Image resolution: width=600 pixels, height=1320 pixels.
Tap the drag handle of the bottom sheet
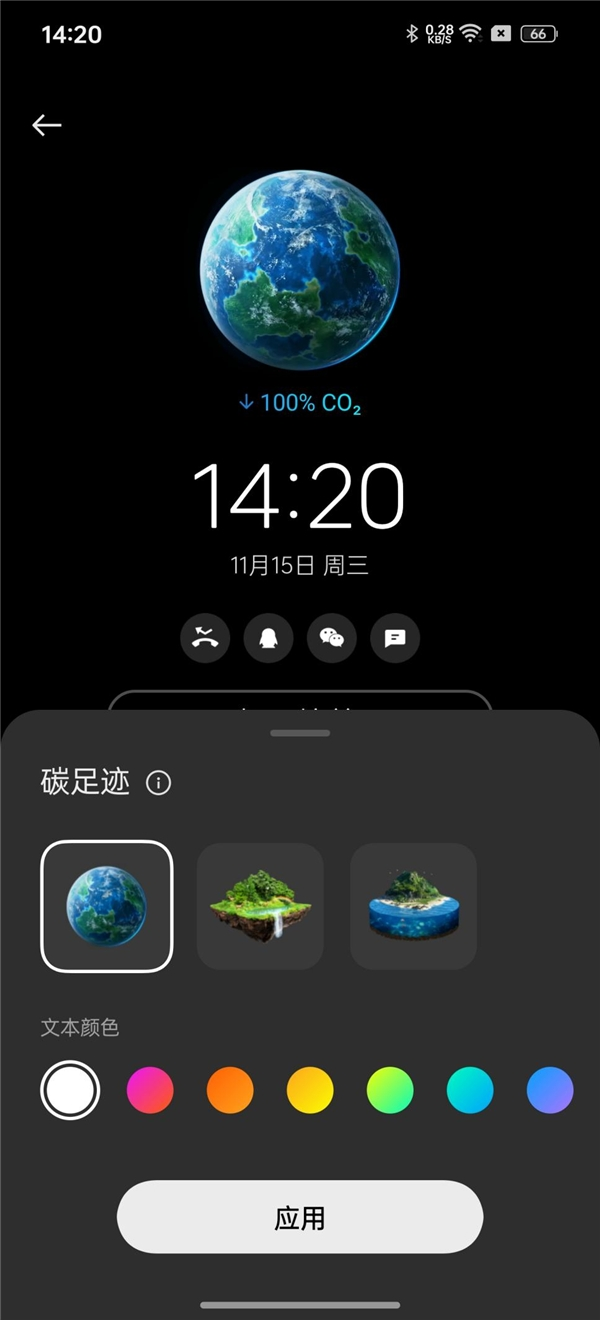point(300,733)
